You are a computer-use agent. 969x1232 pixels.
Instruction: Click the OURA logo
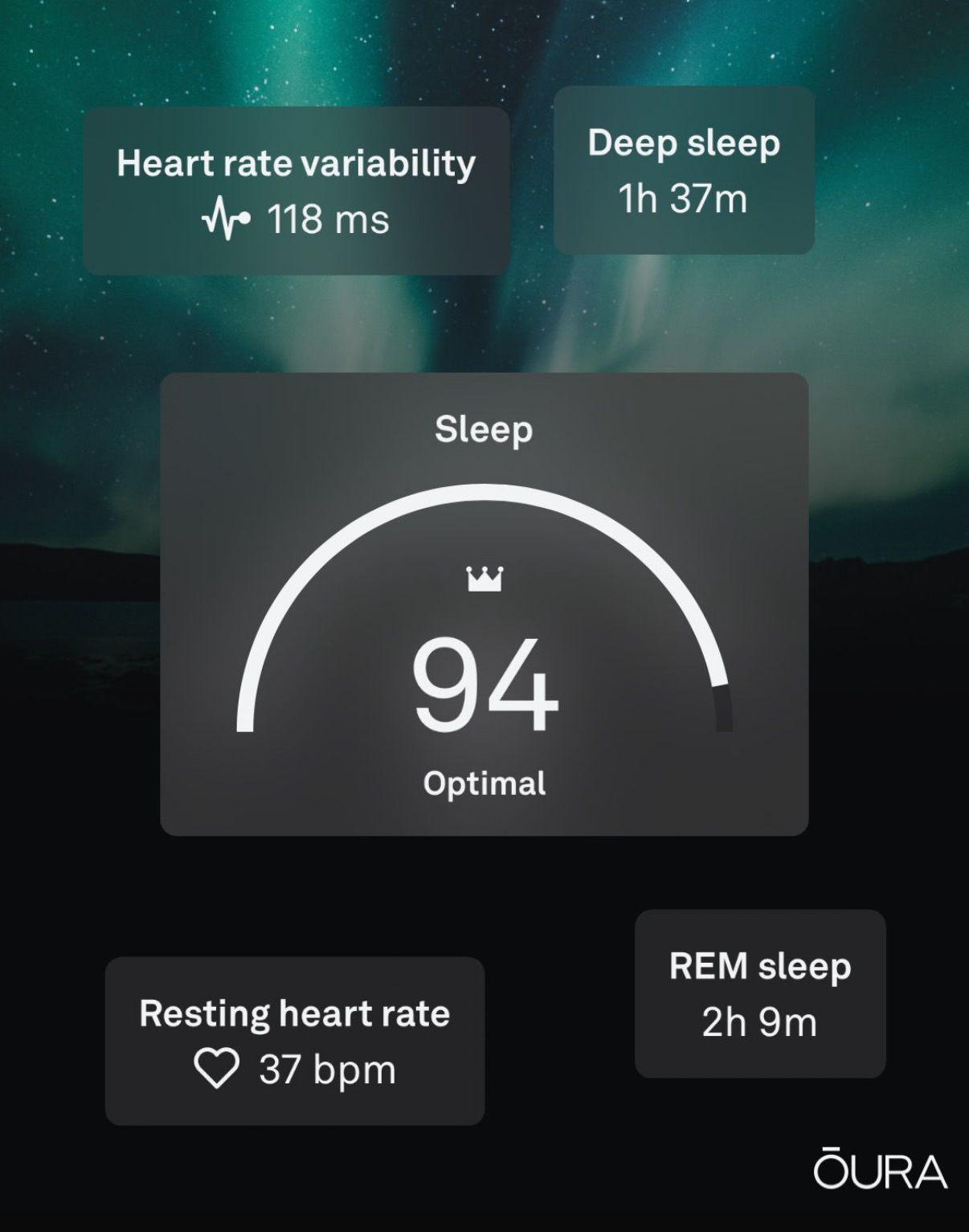(x=881, y=1173)
